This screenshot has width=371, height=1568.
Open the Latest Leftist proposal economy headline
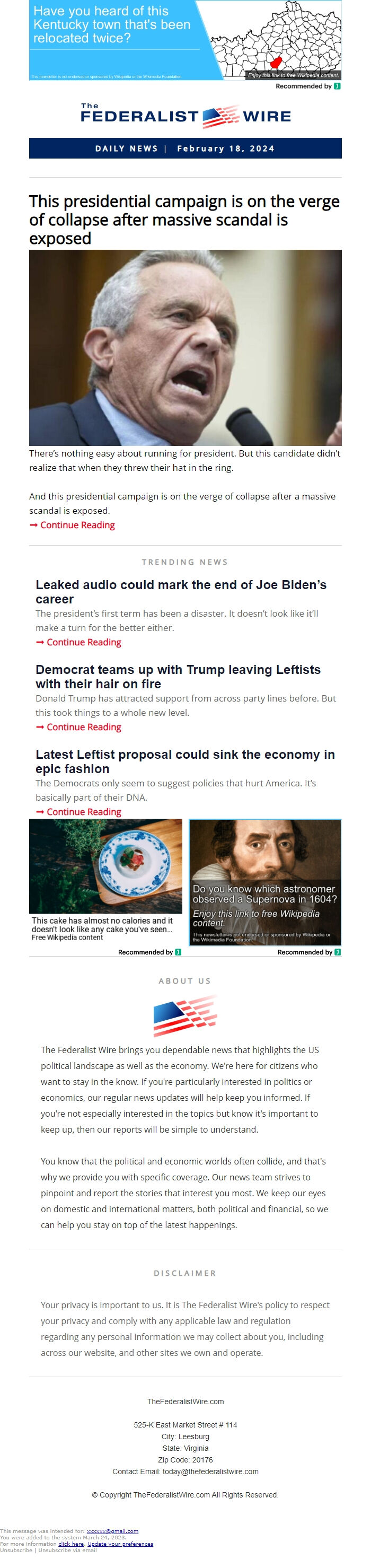[184, 761]
